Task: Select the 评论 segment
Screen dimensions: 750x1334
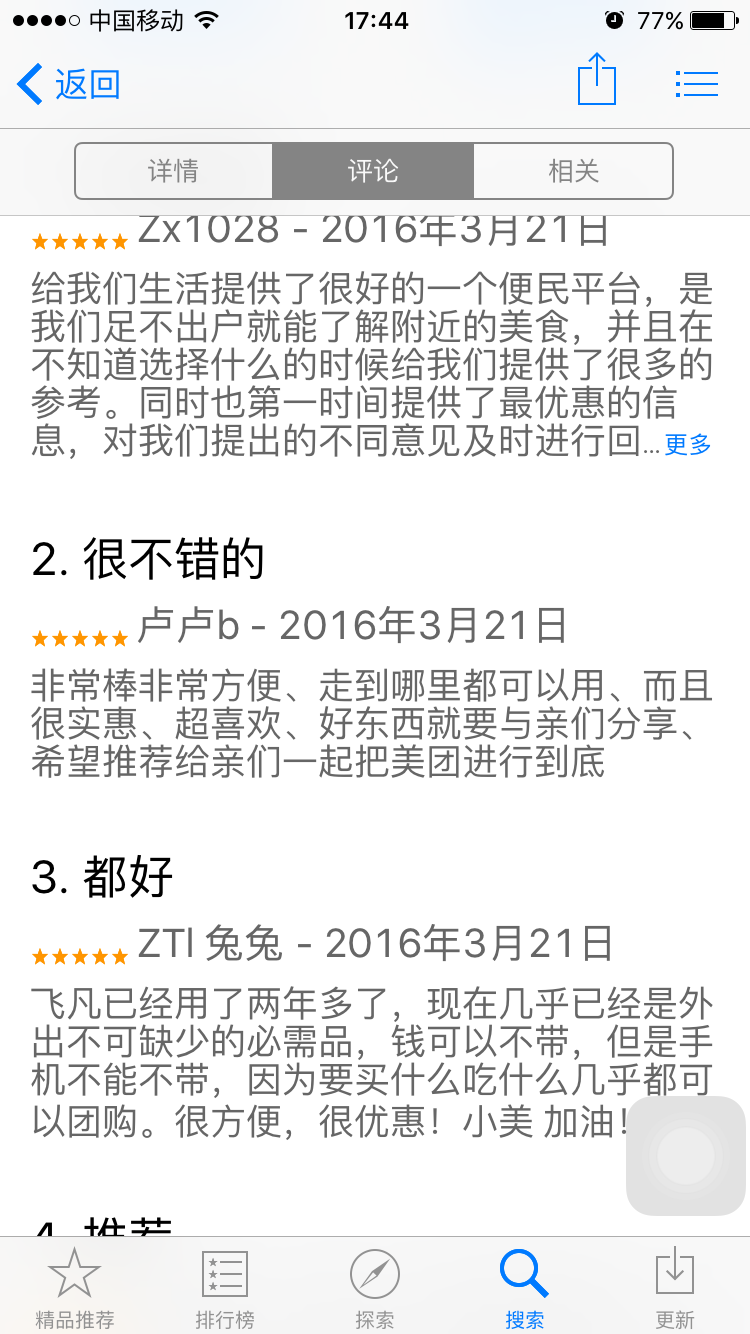Action: pyautogui.click(x=373, y=171)
